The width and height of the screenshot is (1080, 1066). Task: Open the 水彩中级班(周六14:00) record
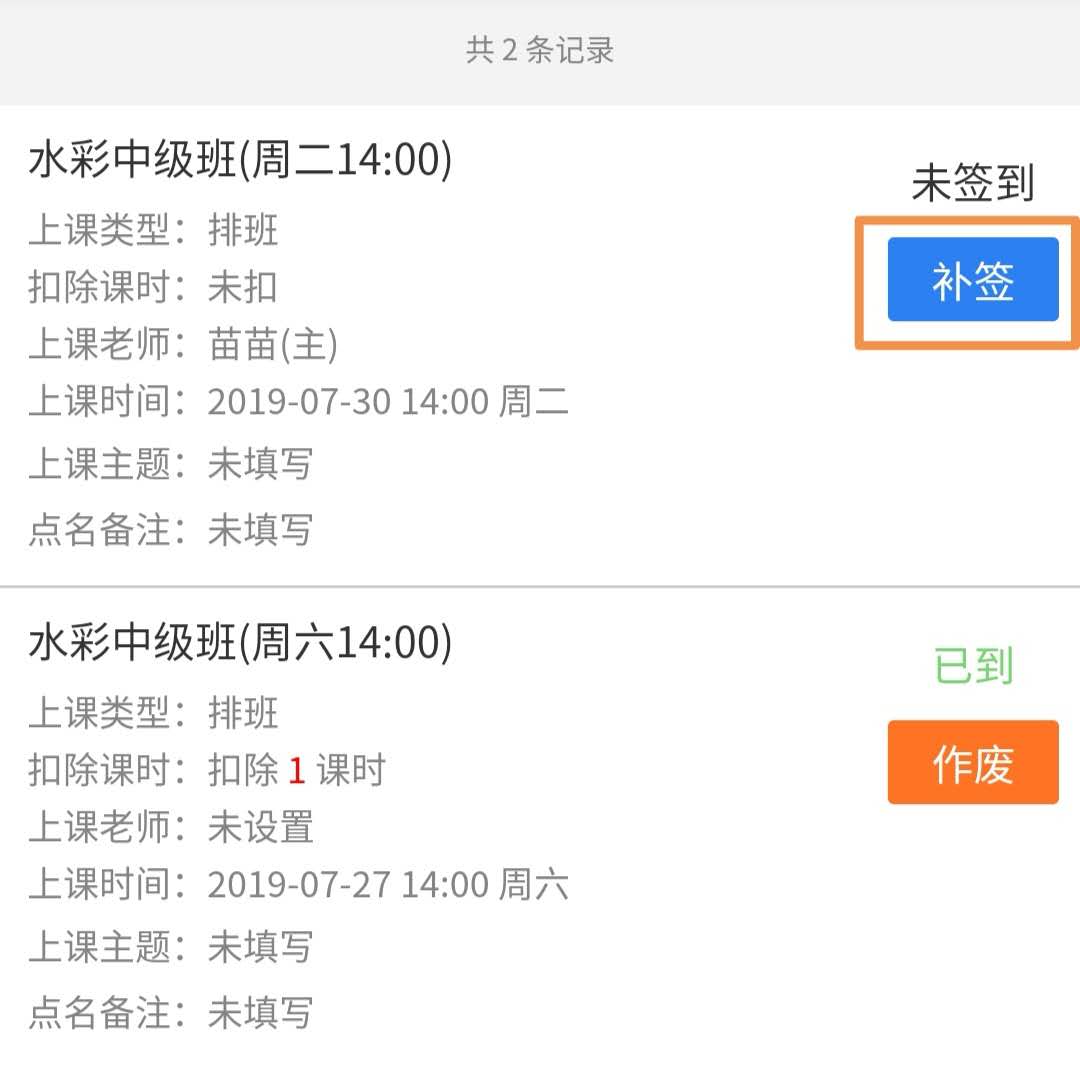[x=240, y=644]
